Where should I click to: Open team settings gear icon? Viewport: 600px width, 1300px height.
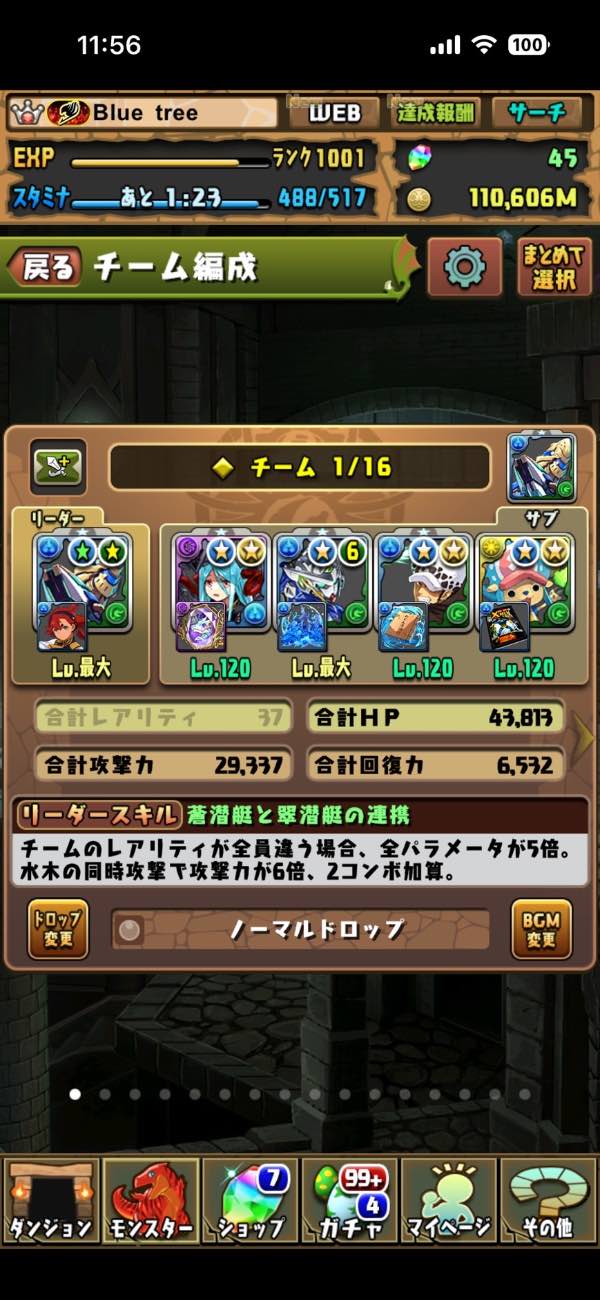[464, 267]
